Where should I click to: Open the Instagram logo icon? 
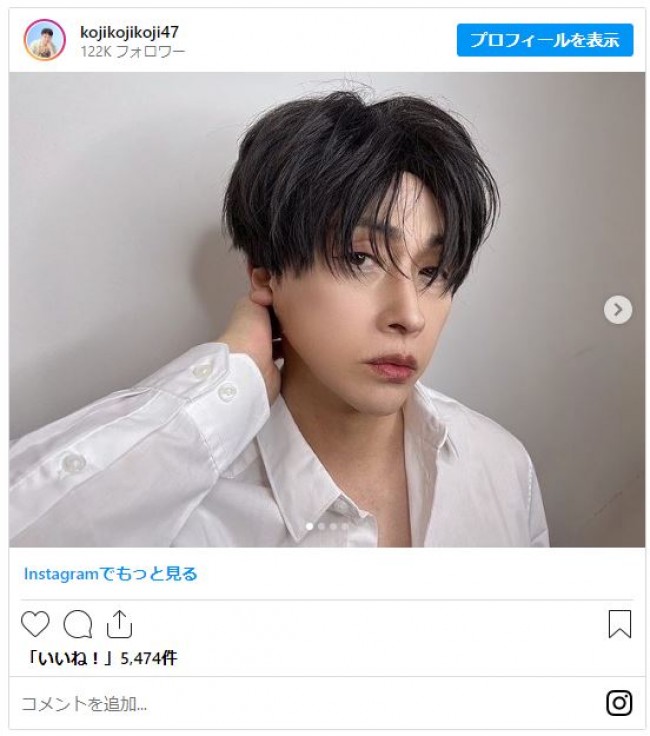(x=619, y=703)
